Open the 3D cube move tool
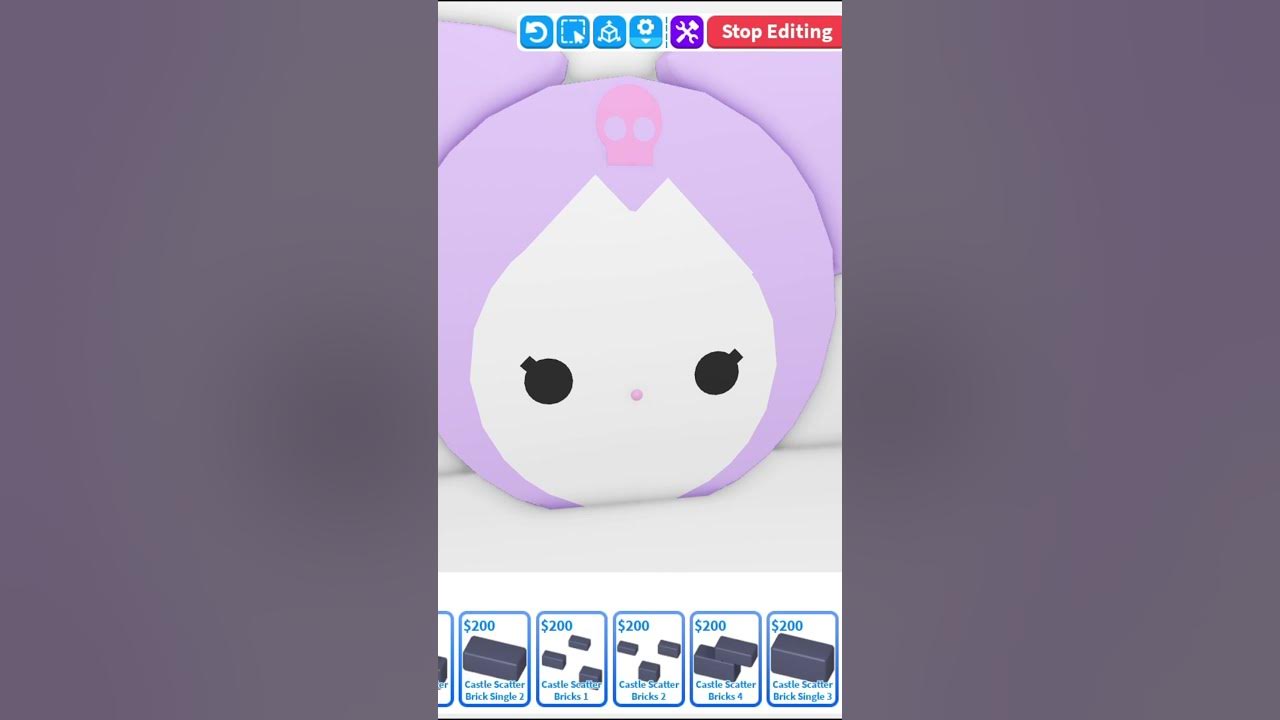The width and height of the screenshot is (1280, 720). pos(609,32)
